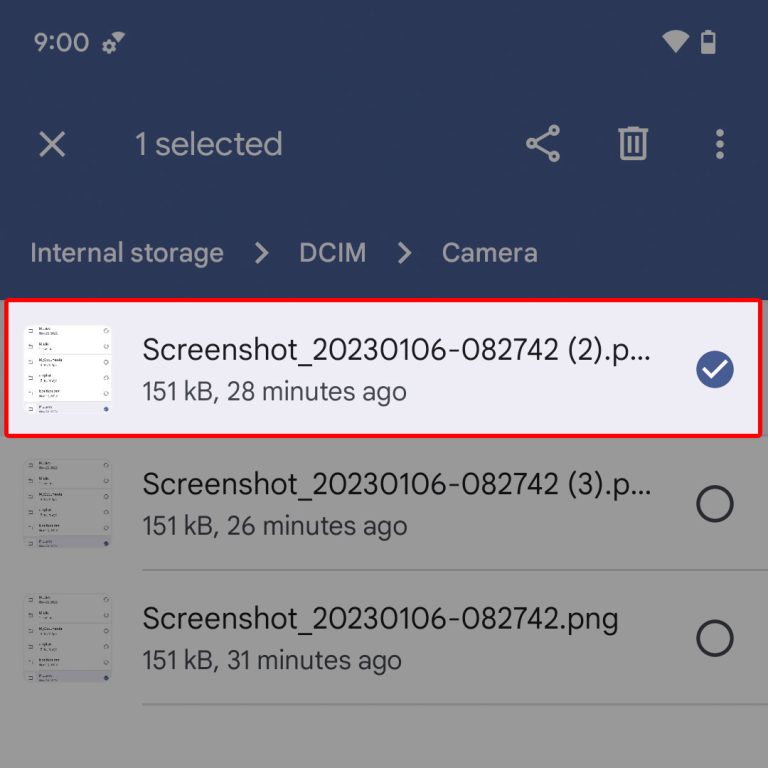Select Screenshot_20230106-082742.png checkbox
Screen dimensions: 768x768
coord(714,637)
